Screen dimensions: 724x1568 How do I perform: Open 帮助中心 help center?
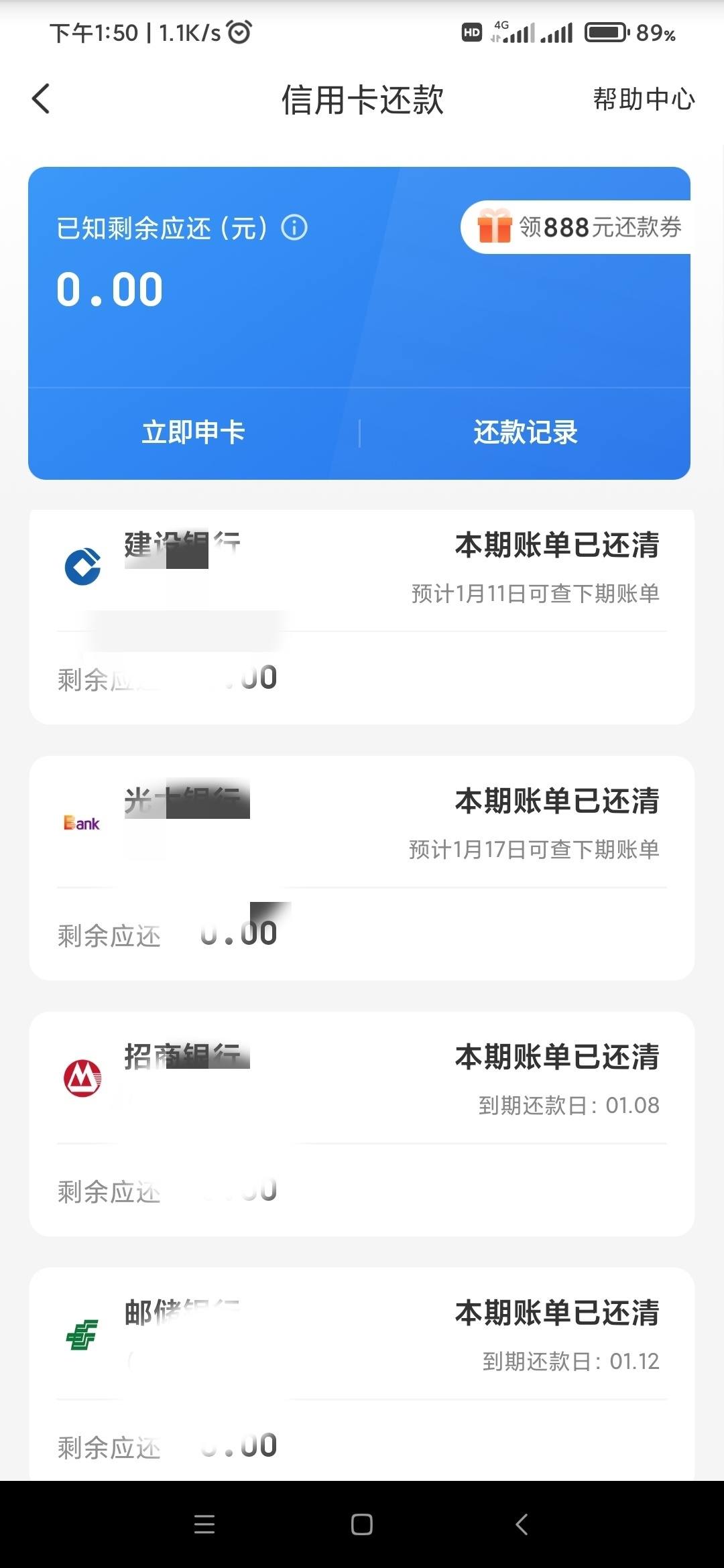(x=644, y=99)
